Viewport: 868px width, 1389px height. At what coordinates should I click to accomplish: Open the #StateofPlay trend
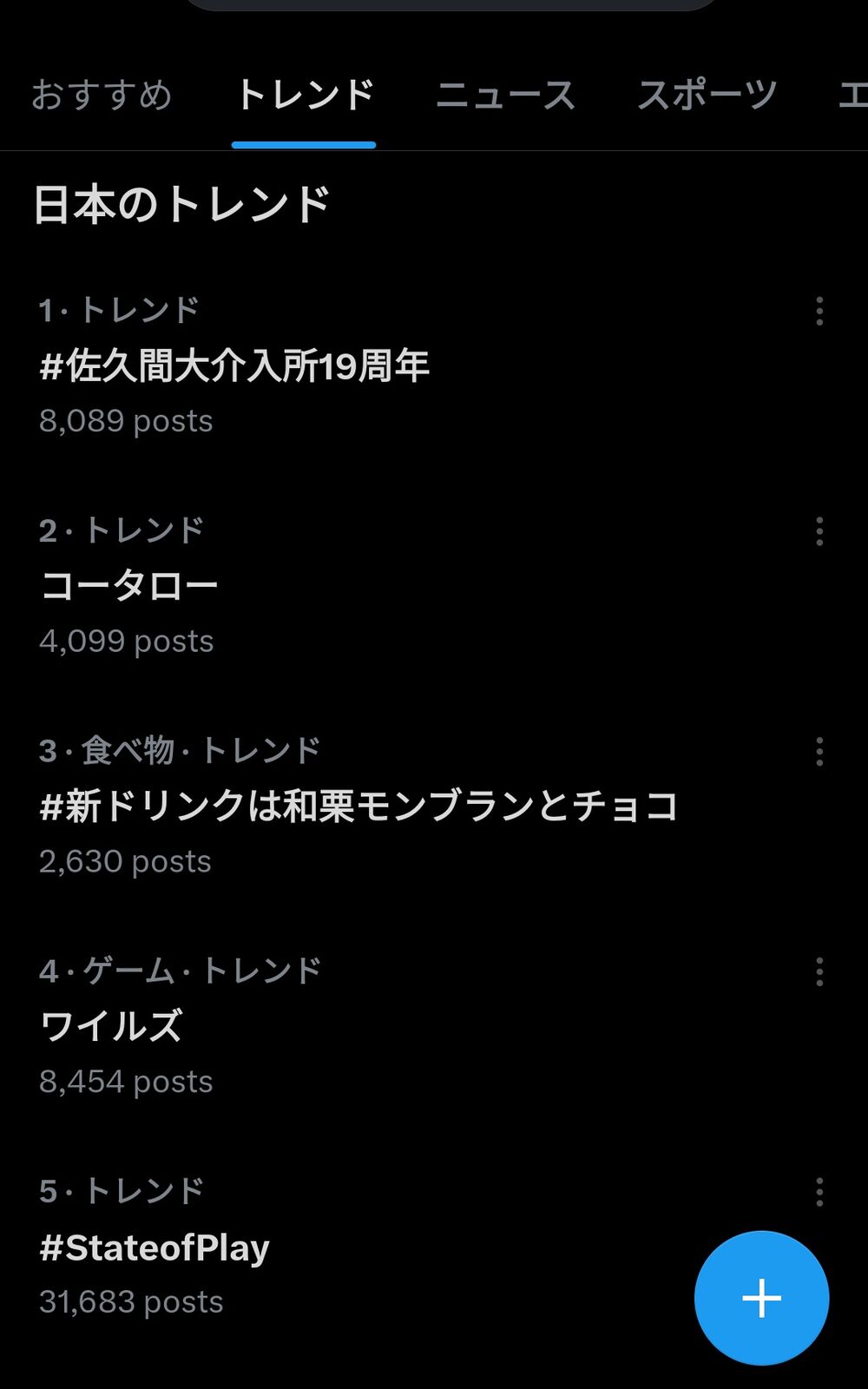[155, 1247]
